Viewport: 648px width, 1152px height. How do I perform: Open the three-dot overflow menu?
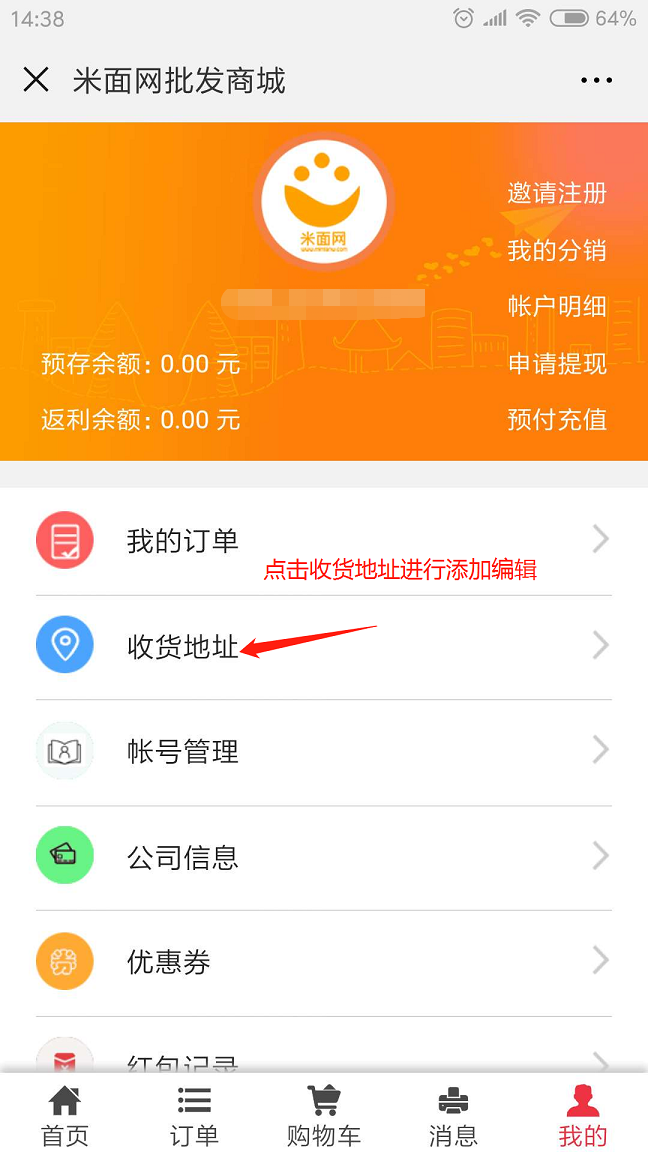click(x=596, y=80)
